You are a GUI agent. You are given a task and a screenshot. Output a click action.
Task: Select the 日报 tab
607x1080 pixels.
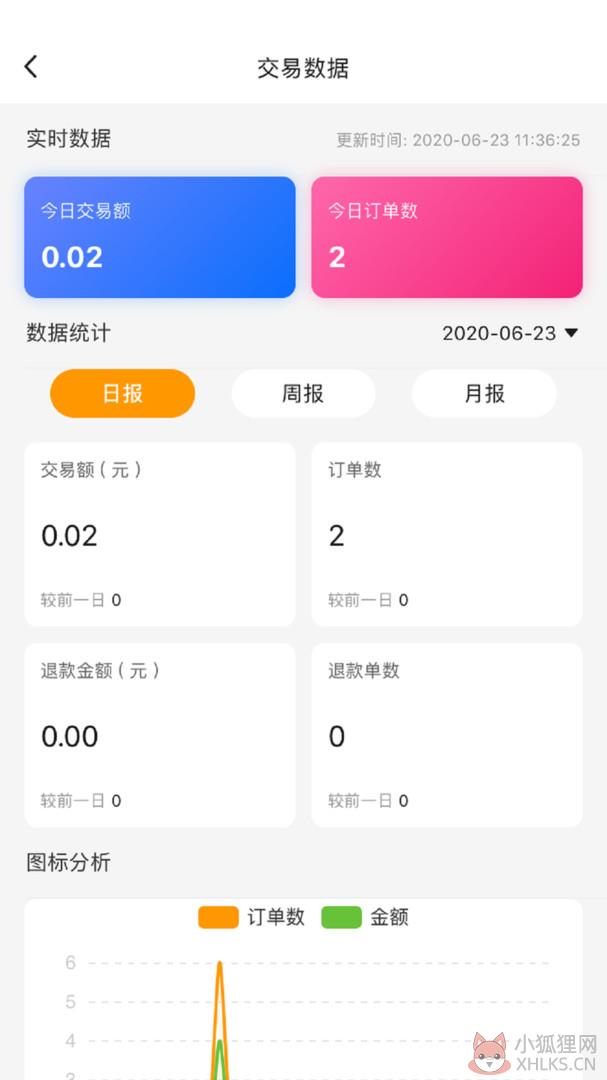123,393
